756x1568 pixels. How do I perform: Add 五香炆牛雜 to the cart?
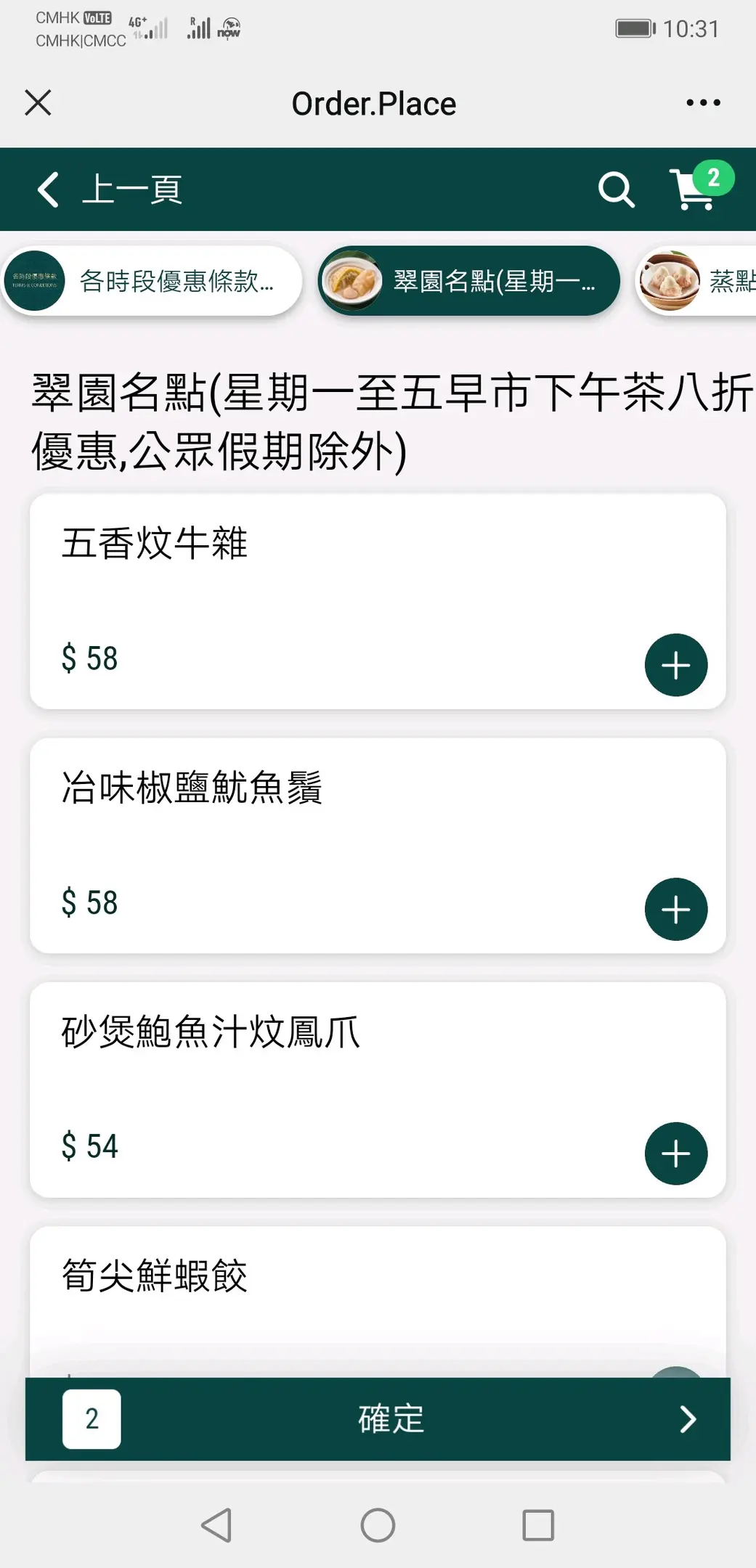[x=675, y=665]
